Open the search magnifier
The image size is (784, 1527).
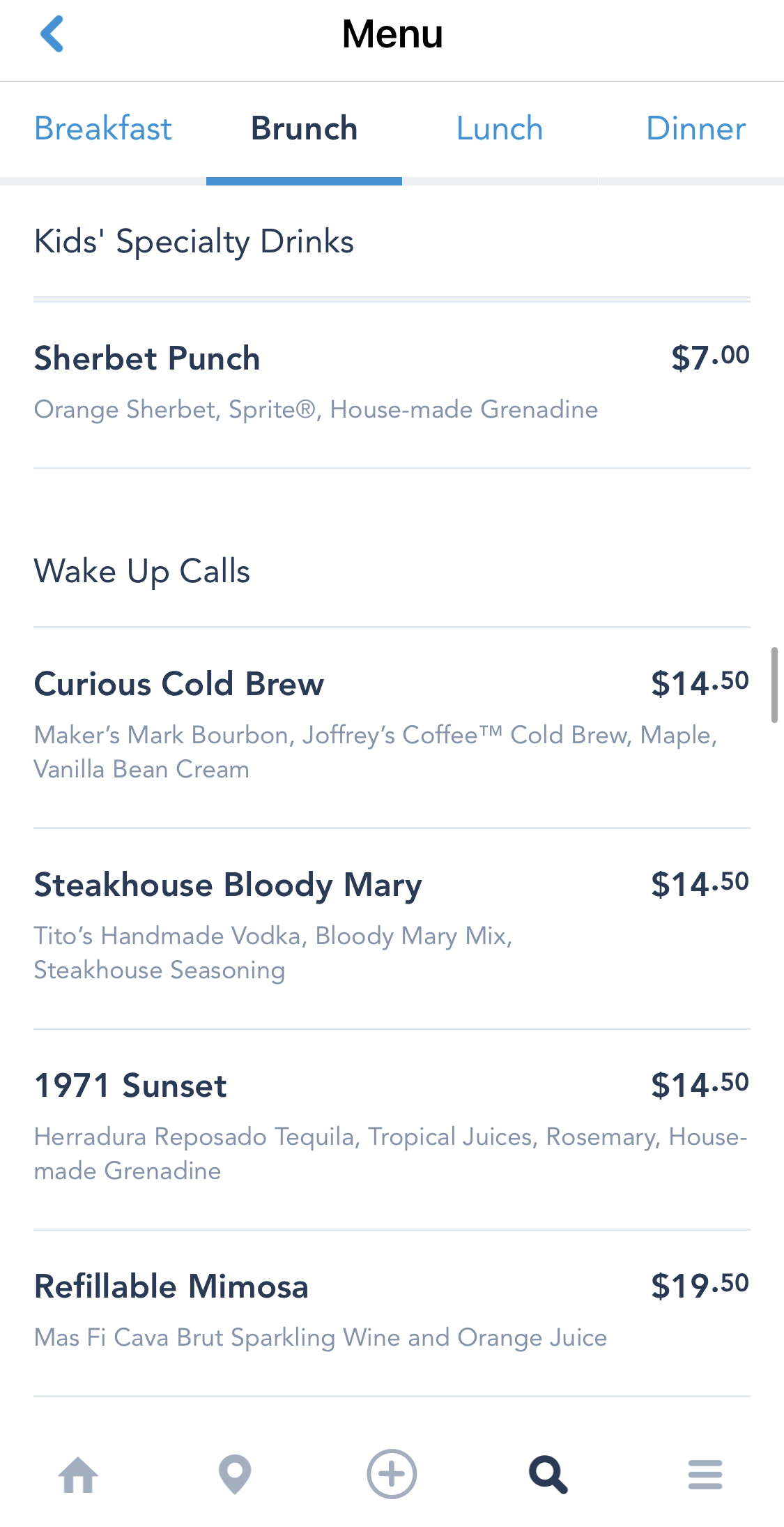[548, 1475]
